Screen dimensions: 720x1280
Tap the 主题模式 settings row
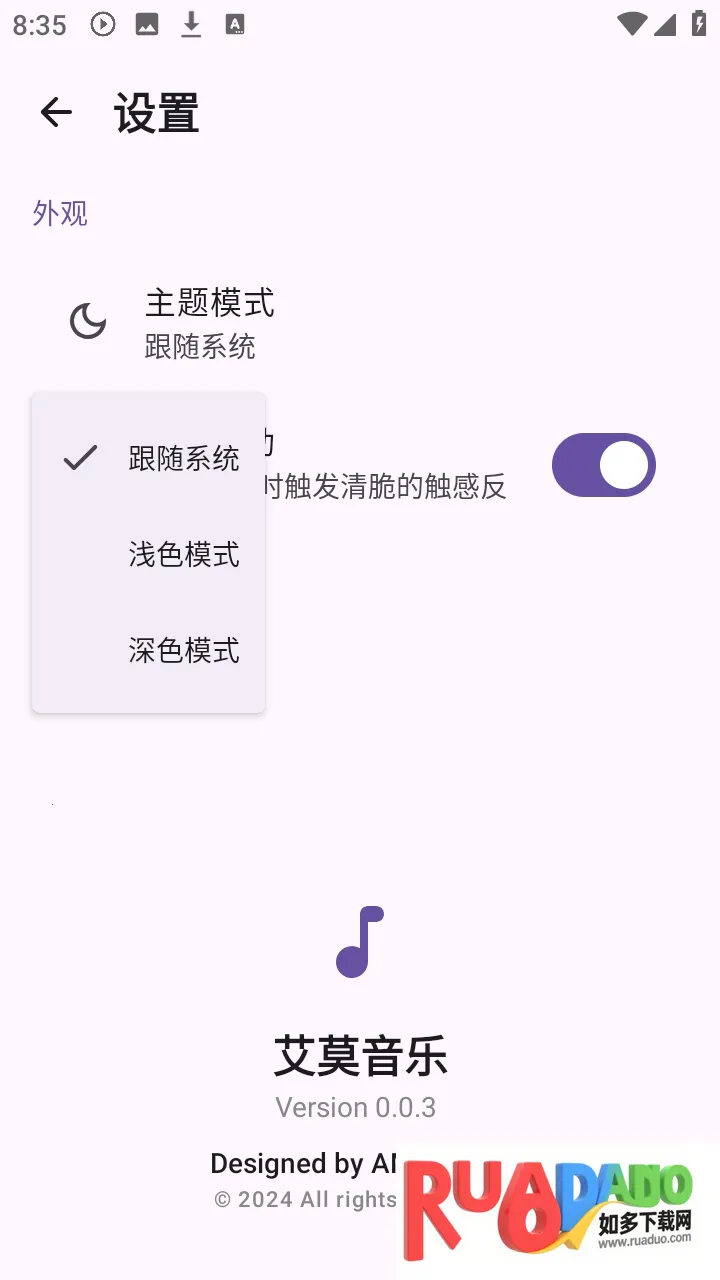(x=360, y=323)
